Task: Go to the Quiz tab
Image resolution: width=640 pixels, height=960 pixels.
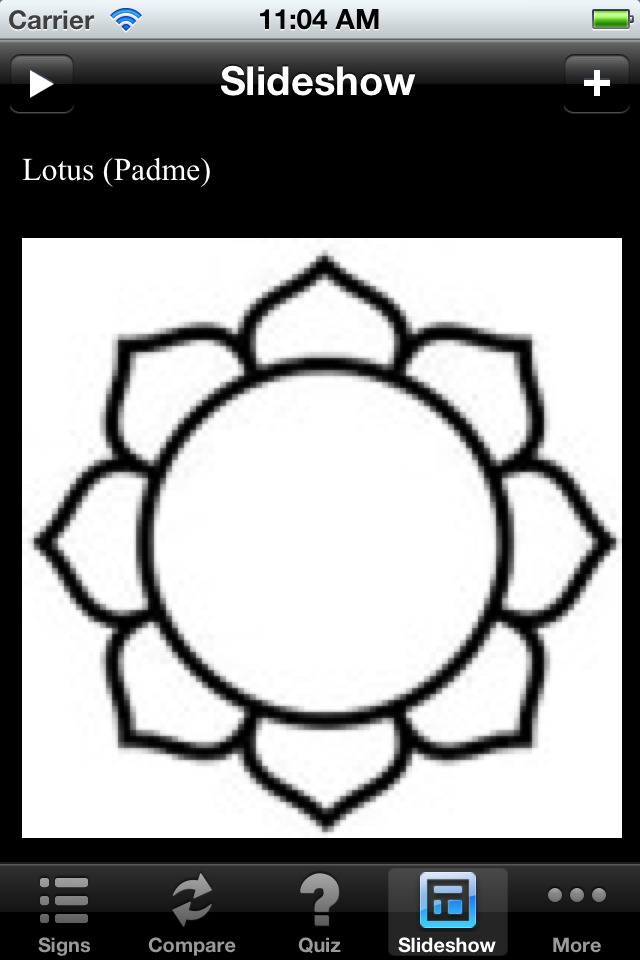Action: [x=320, y=913]
